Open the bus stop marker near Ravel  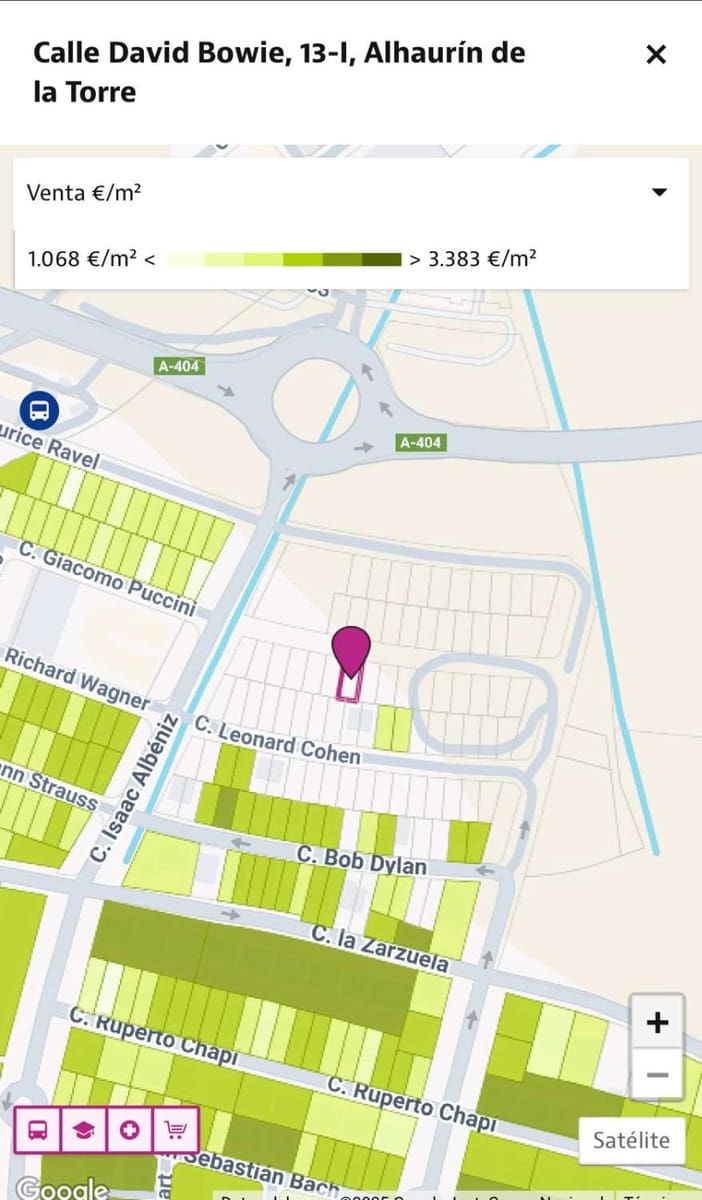point(39,409)
